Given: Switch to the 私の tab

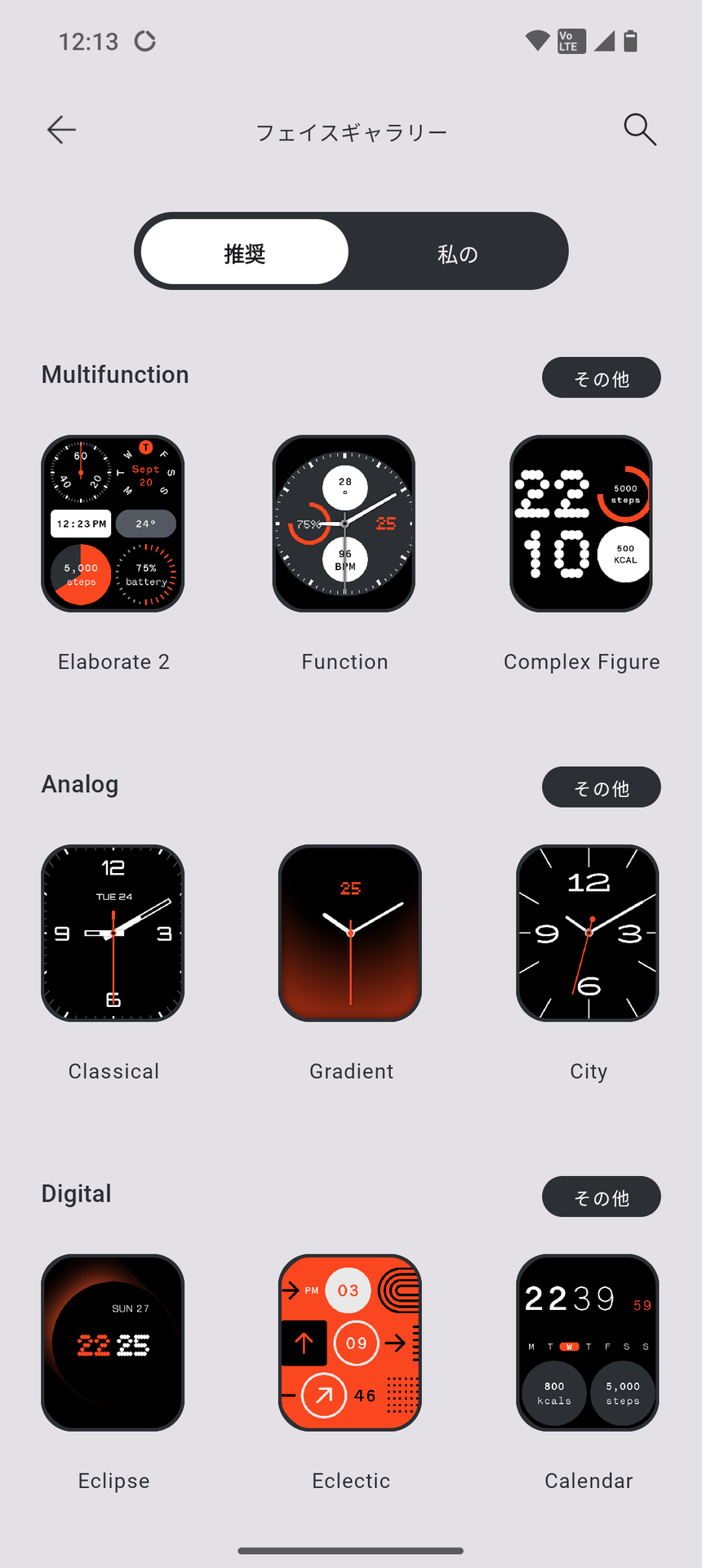Looking at the screenshot, I should (x=457, y=252).
